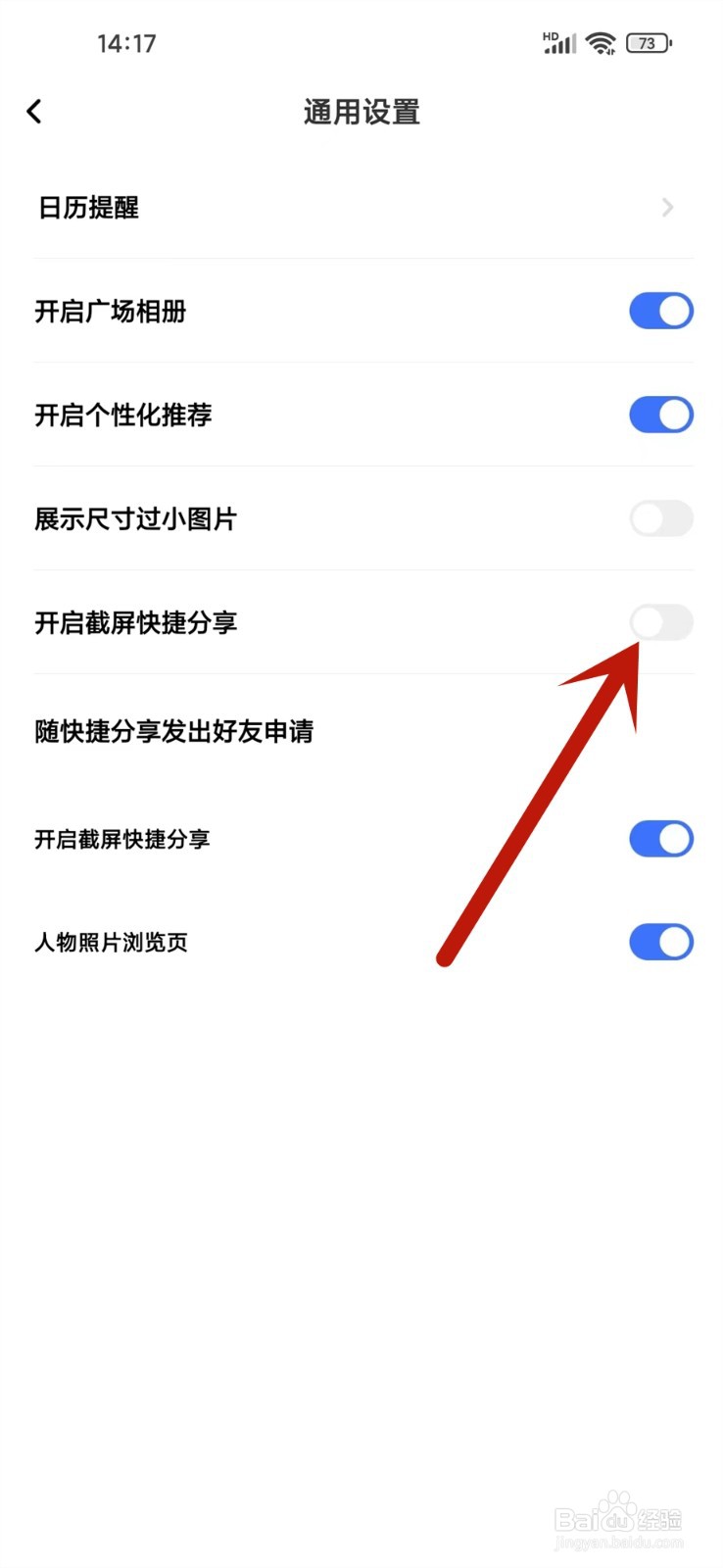Expand the 日历提醒 settings via chevron

[667, 207]
